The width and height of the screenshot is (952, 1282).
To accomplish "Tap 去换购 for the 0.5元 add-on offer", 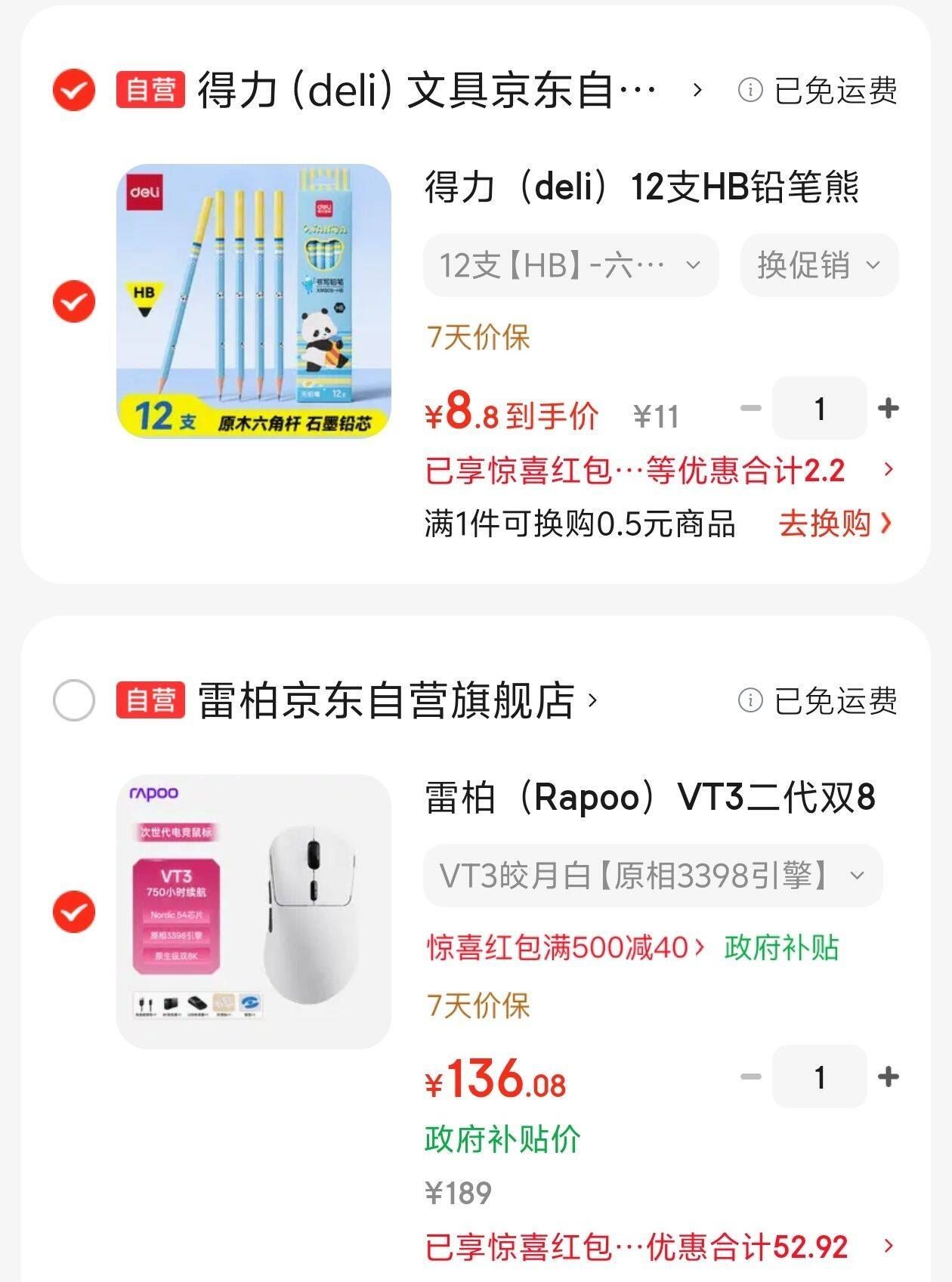I will click(835, 524).
